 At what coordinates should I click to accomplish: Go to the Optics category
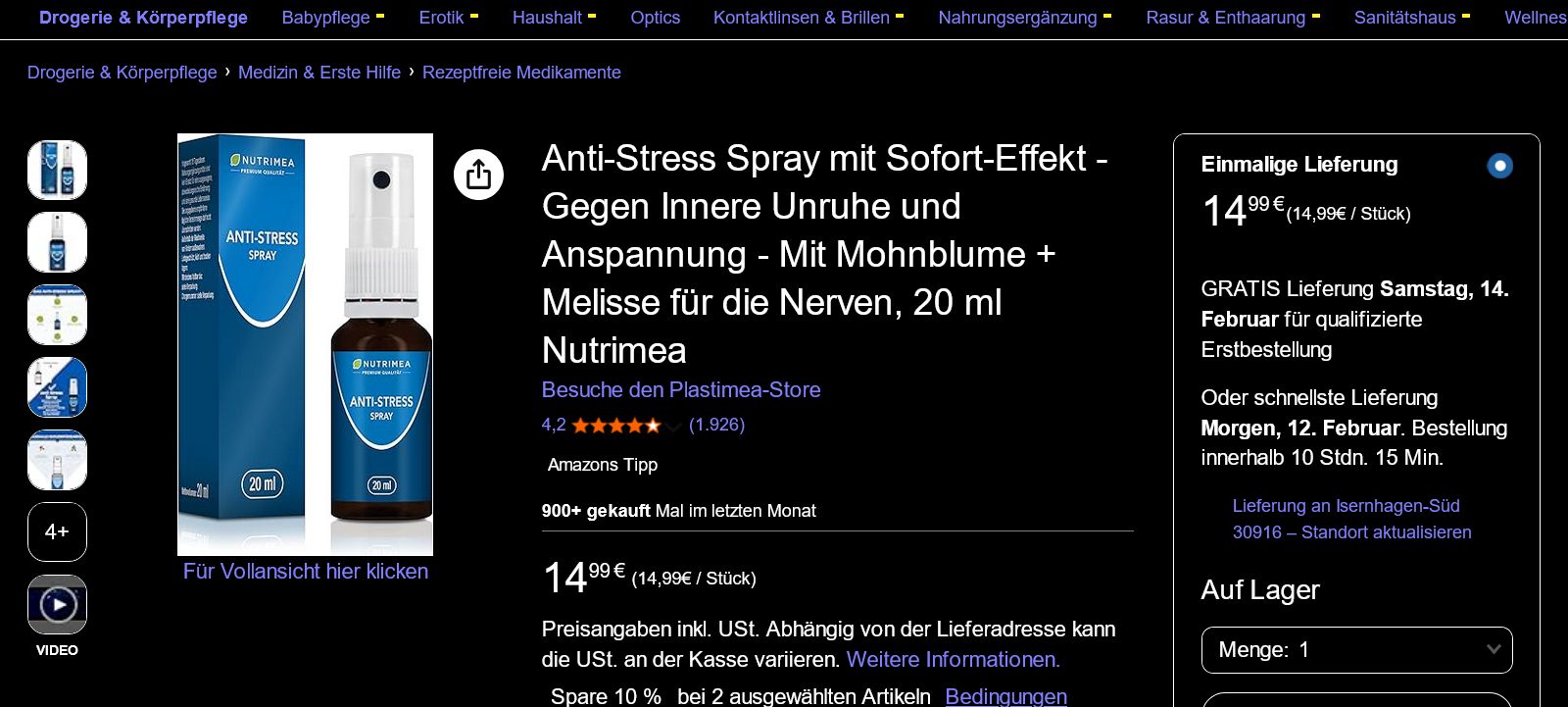655,18
